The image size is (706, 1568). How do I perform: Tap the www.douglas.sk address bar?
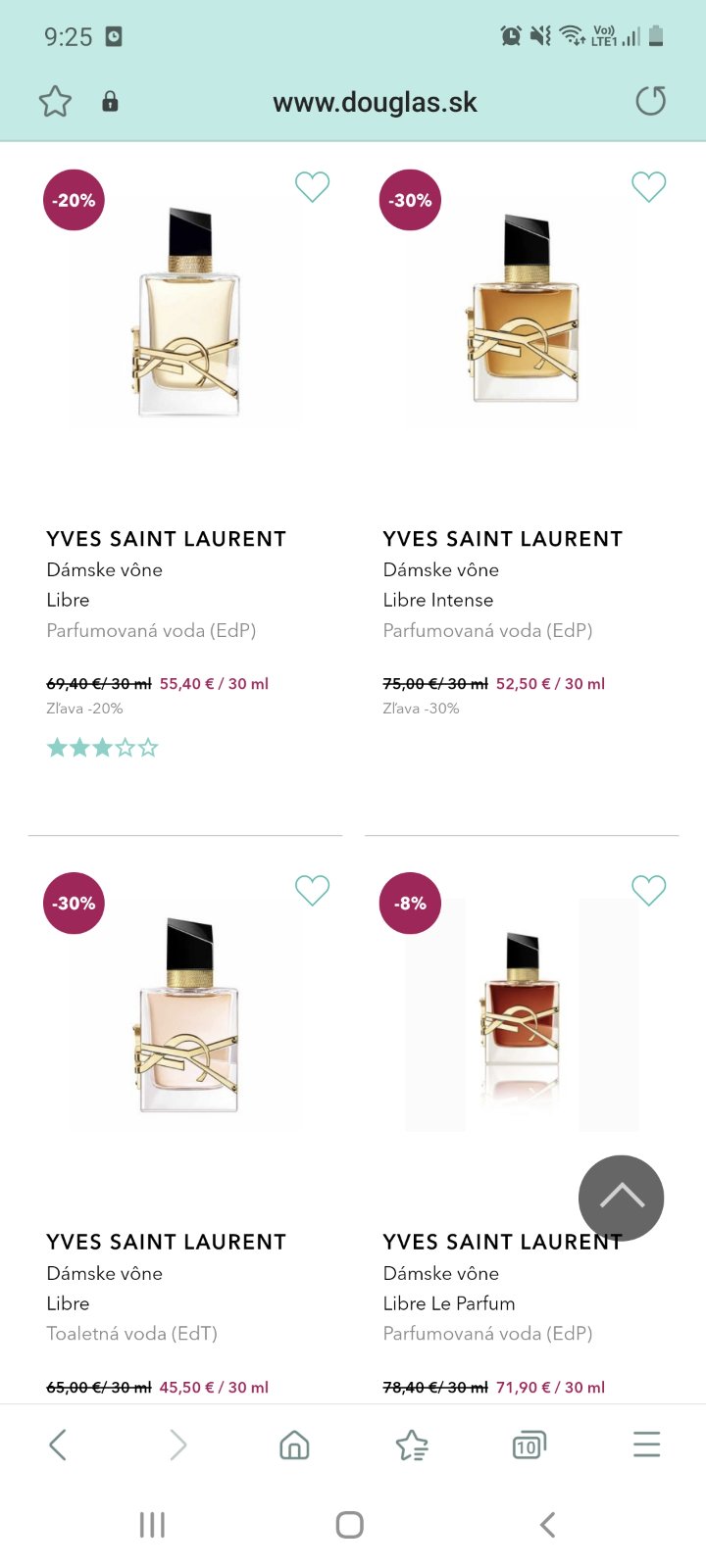point(375,102)
